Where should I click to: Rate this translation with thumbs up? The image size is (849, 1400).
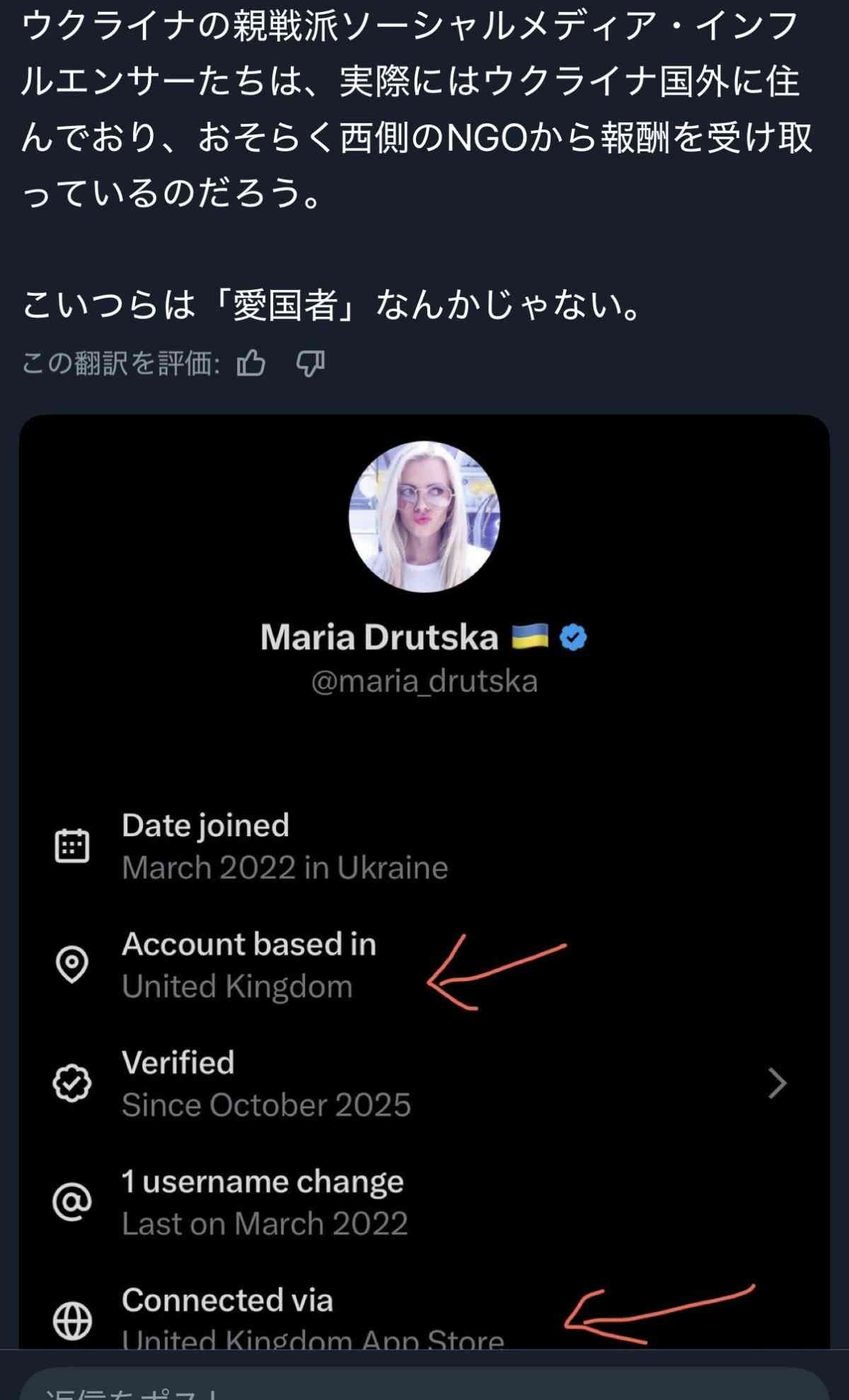(251, 364)
